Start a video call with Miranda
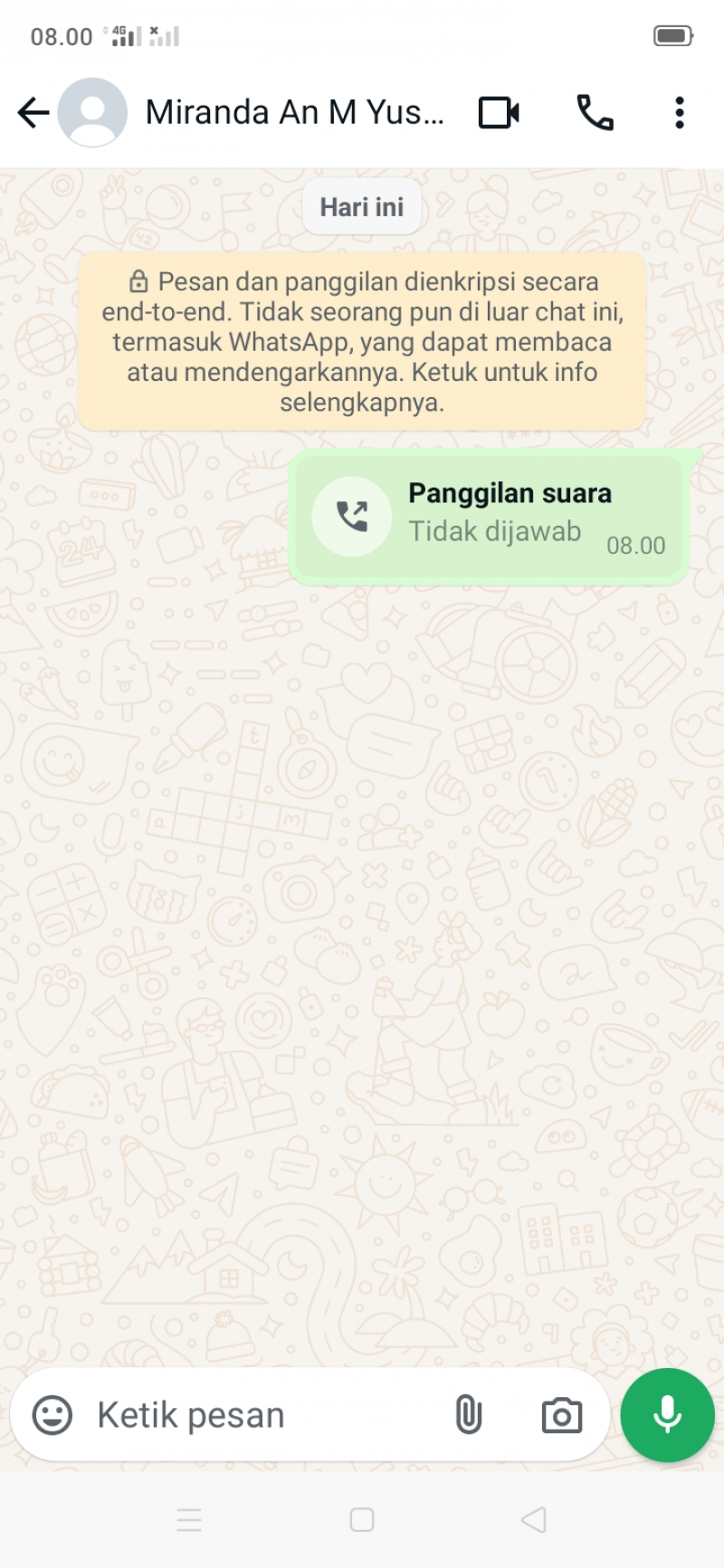Image resolution: width=724 pixels, height=1568 pixels. pos(499,113)
